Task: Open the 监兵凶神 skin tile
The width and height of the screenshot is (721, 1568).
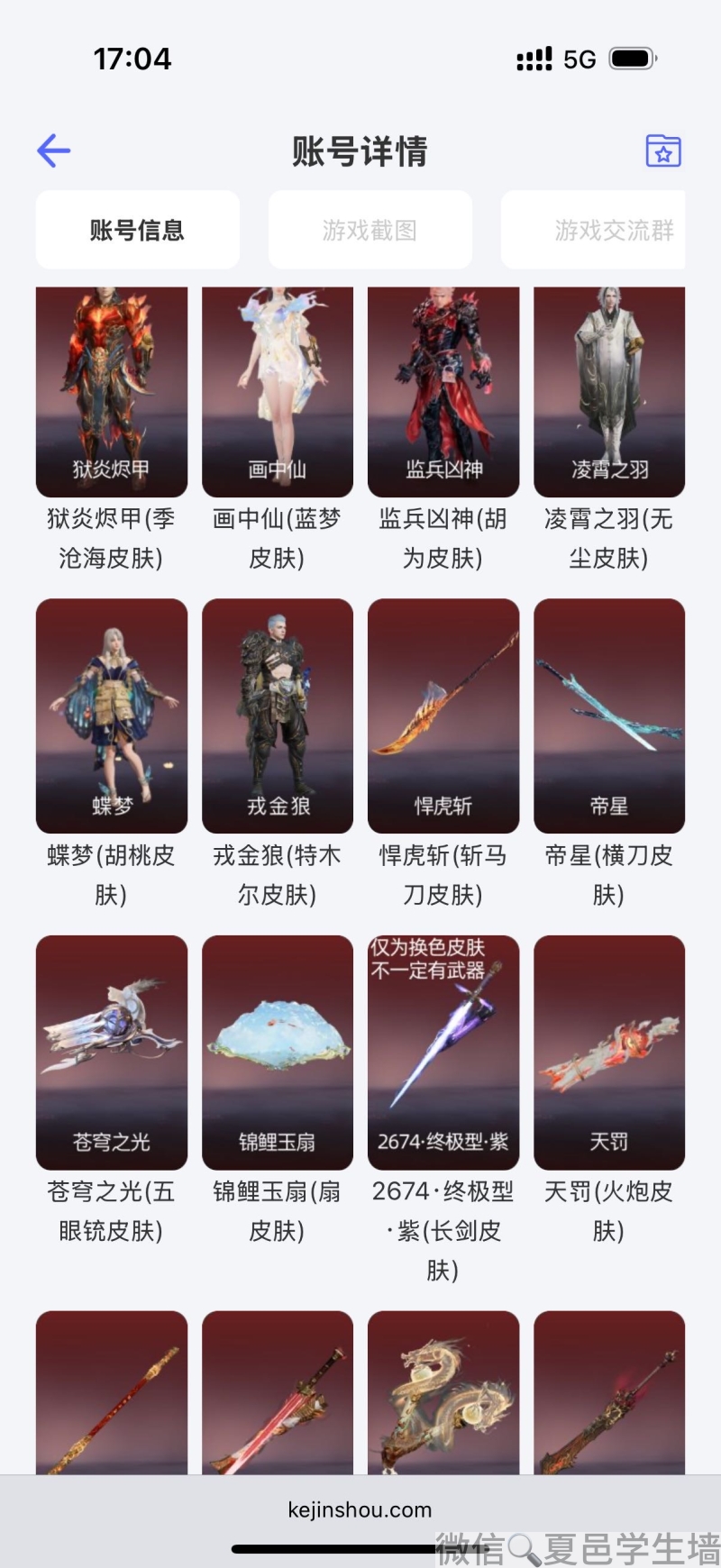Action: click(x=443, y=392)
